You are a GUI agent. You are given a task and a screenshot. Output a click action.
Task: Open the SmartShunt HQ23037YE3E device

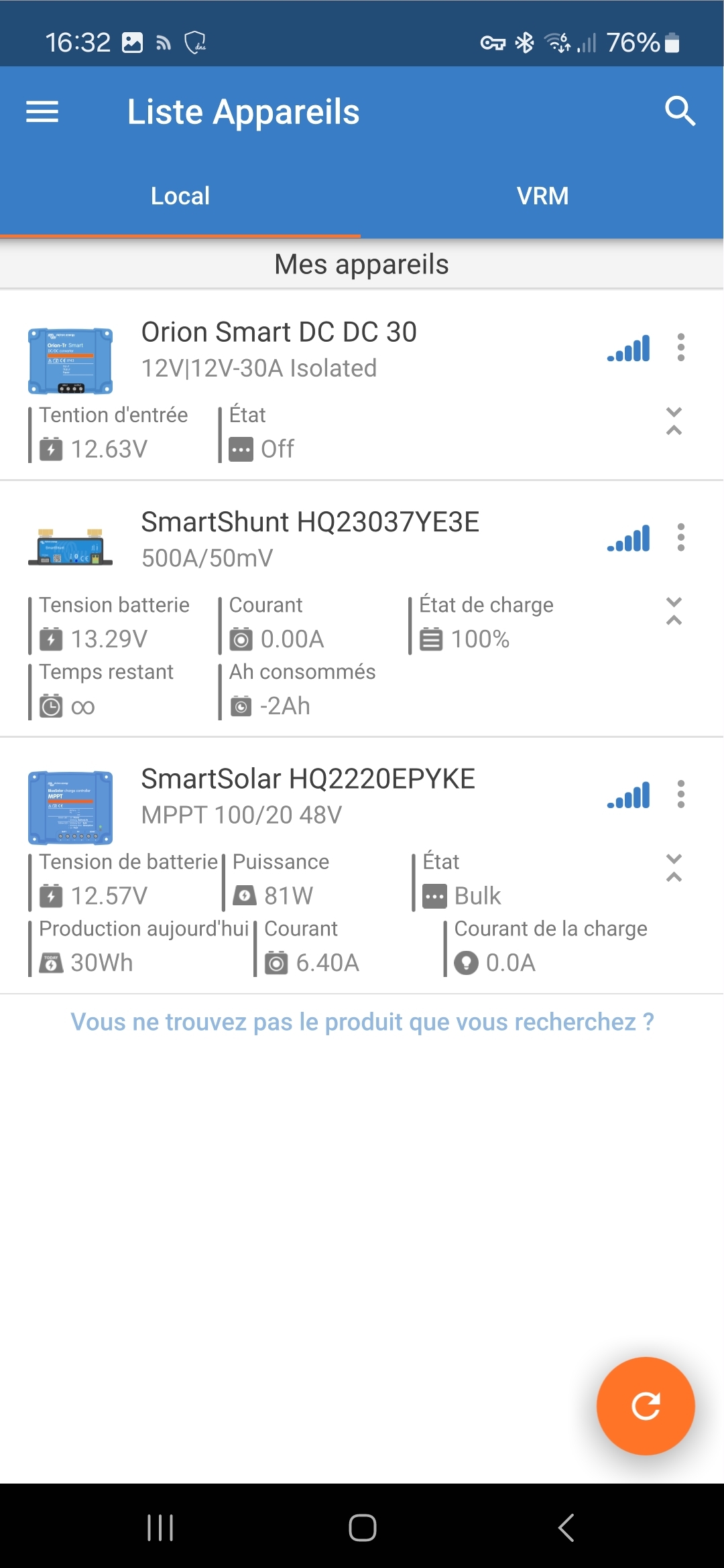pos(310,538)
